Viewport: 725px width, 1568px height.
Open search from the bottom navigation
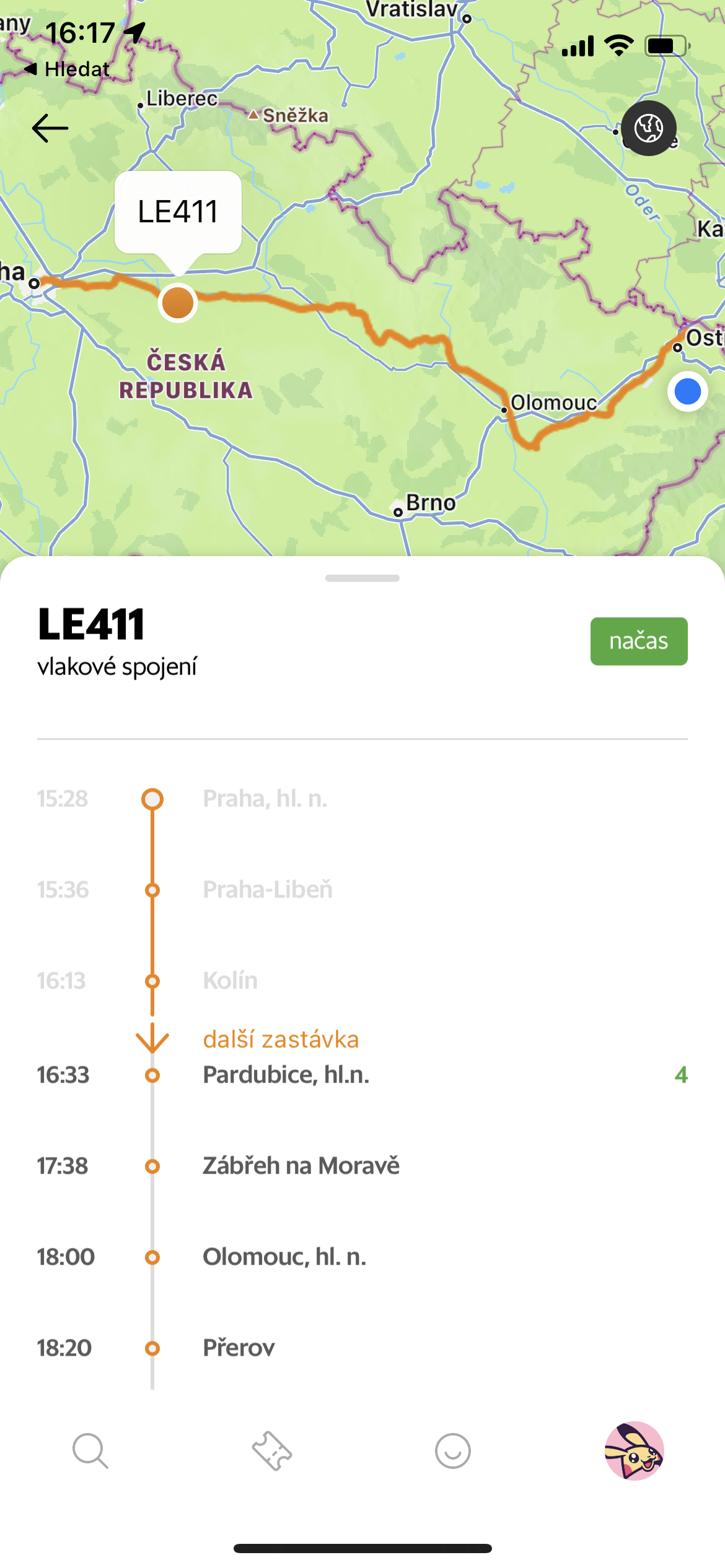[90, 1451]
